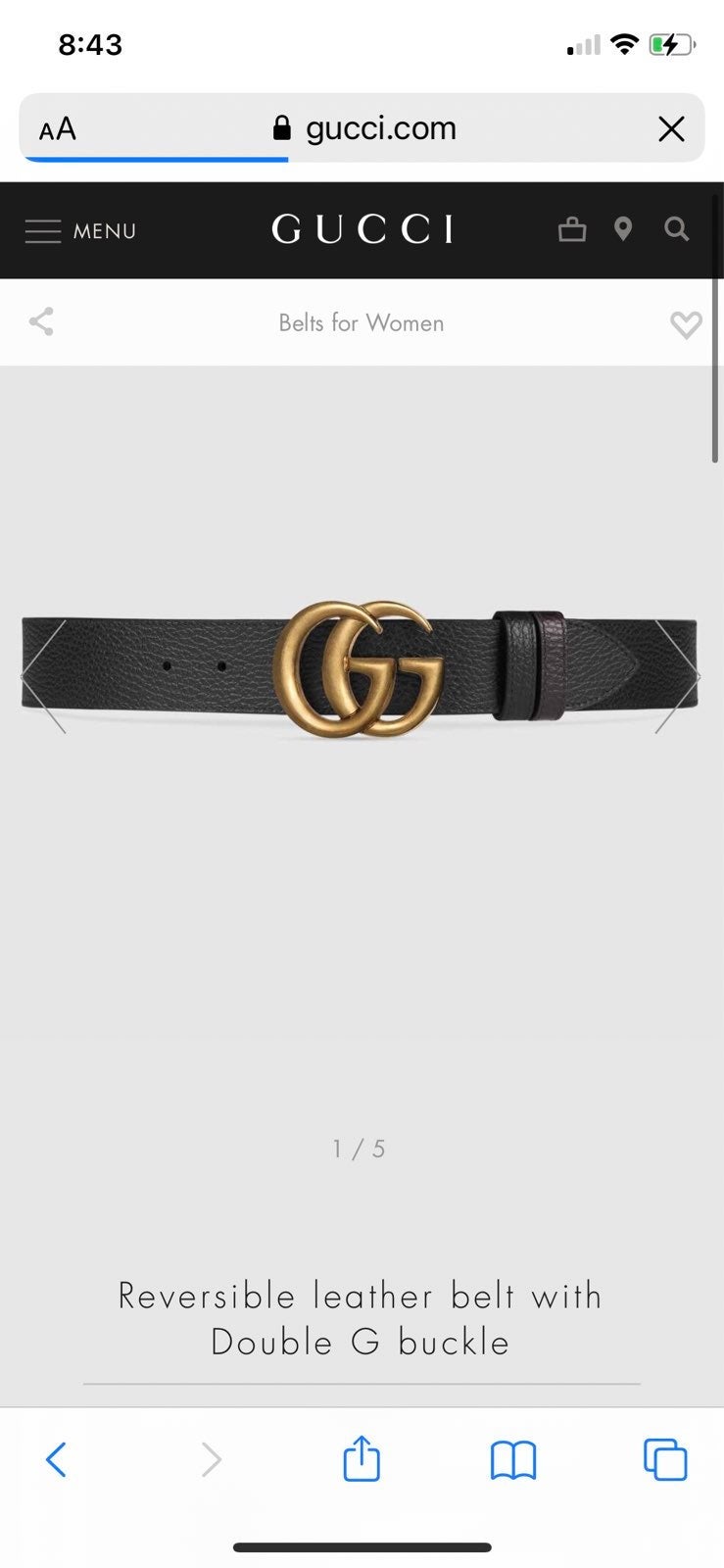Tap the search magnifier in Gucci header

676,230
